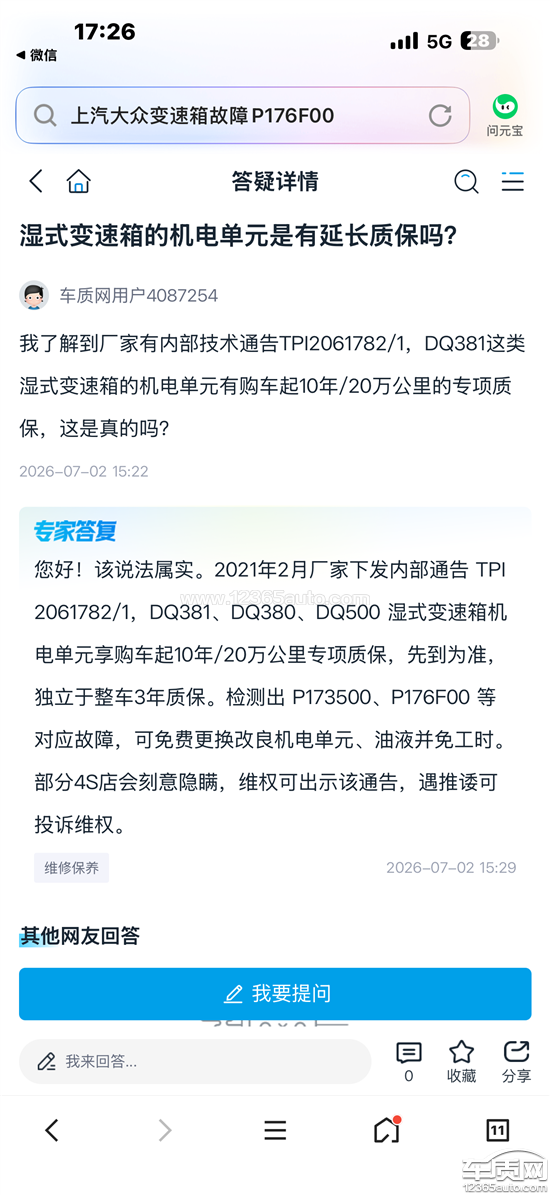Tap the 我要提问 button
Image resolution: width=550 pixels, height=1195 pixels.
[275, 994]
